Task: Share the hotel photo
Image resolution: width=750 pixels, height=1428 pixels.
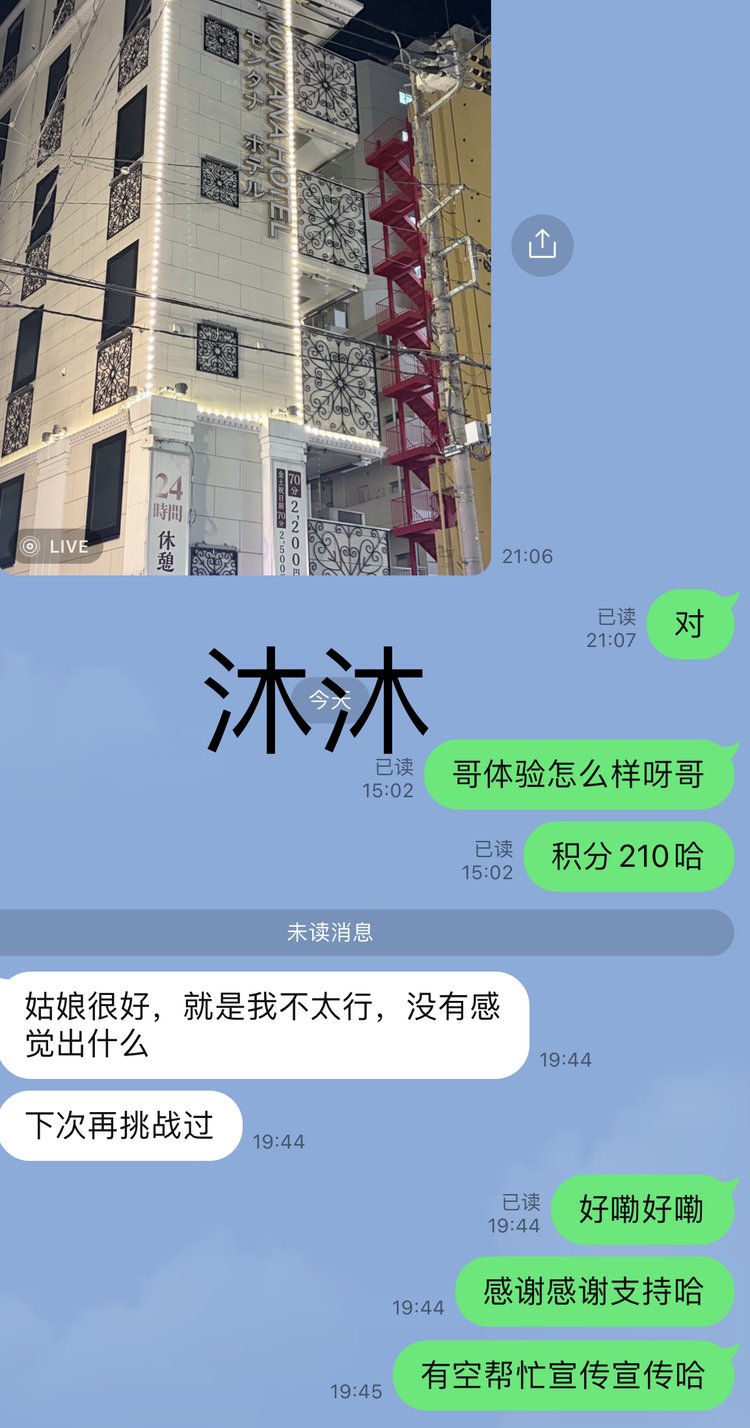Action: 542,244
